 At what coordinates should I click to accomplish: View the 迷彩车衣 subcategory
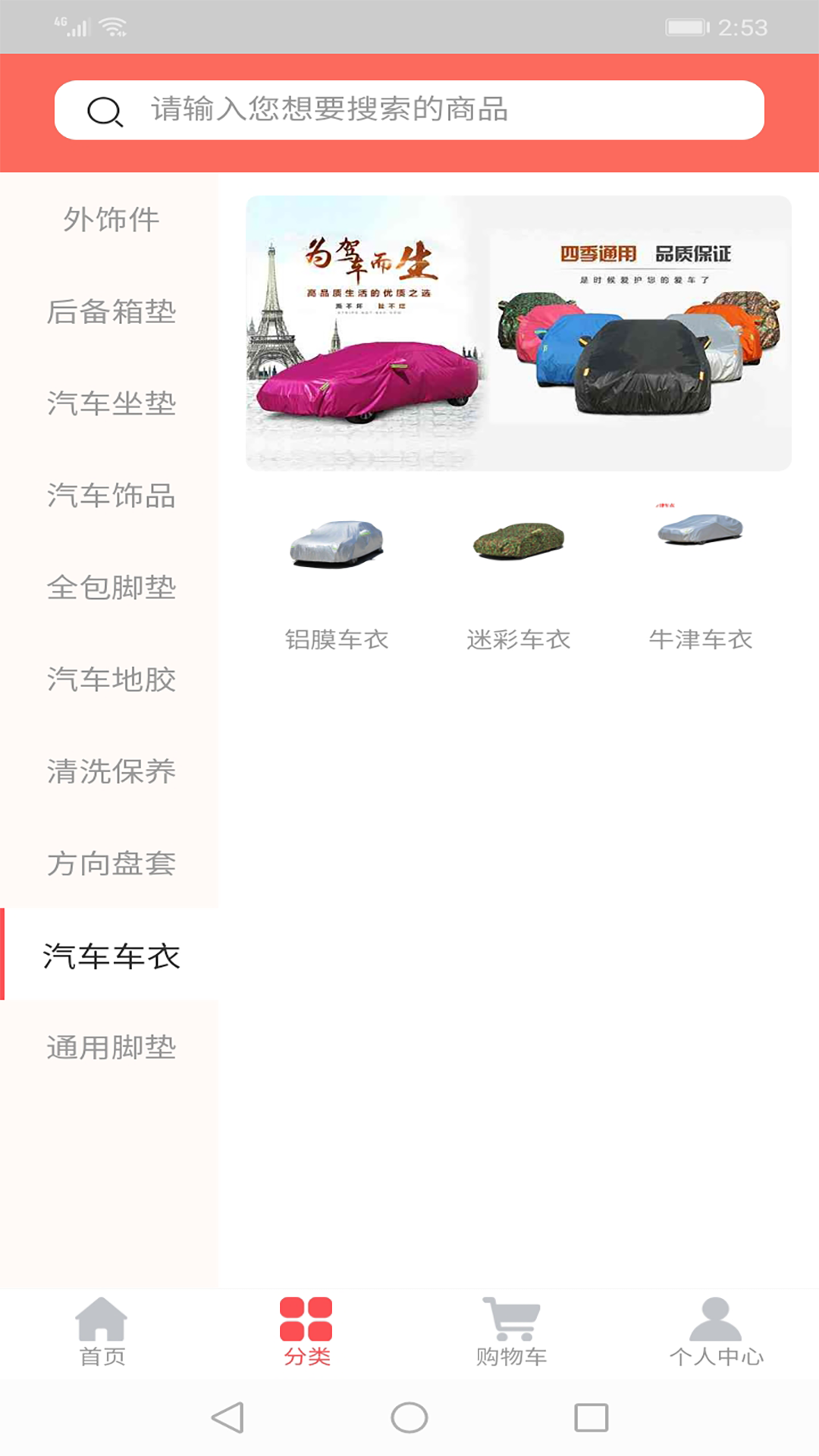coord(519,576)
